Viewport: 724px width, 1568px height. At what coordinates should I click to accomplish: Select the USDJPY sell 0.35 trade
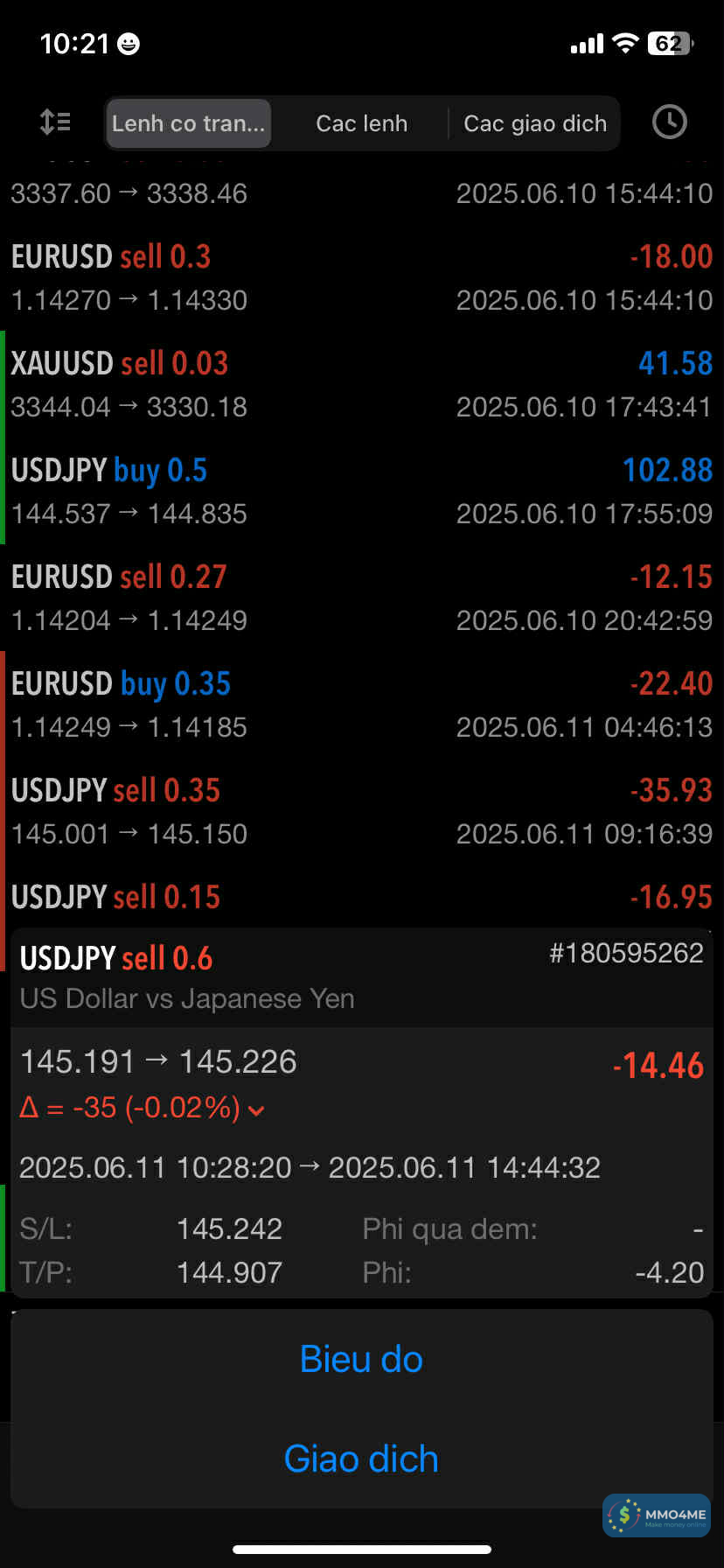coord(361,811)
